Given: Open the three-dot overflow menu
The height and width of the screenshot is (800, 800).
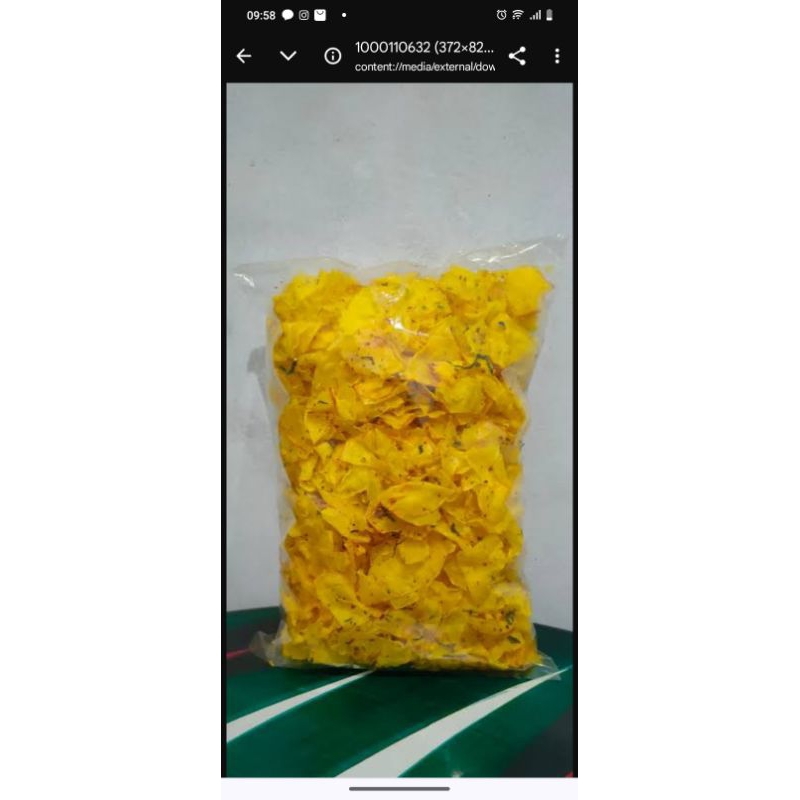Looking at the screenshot, I should [x=557, y=56].
